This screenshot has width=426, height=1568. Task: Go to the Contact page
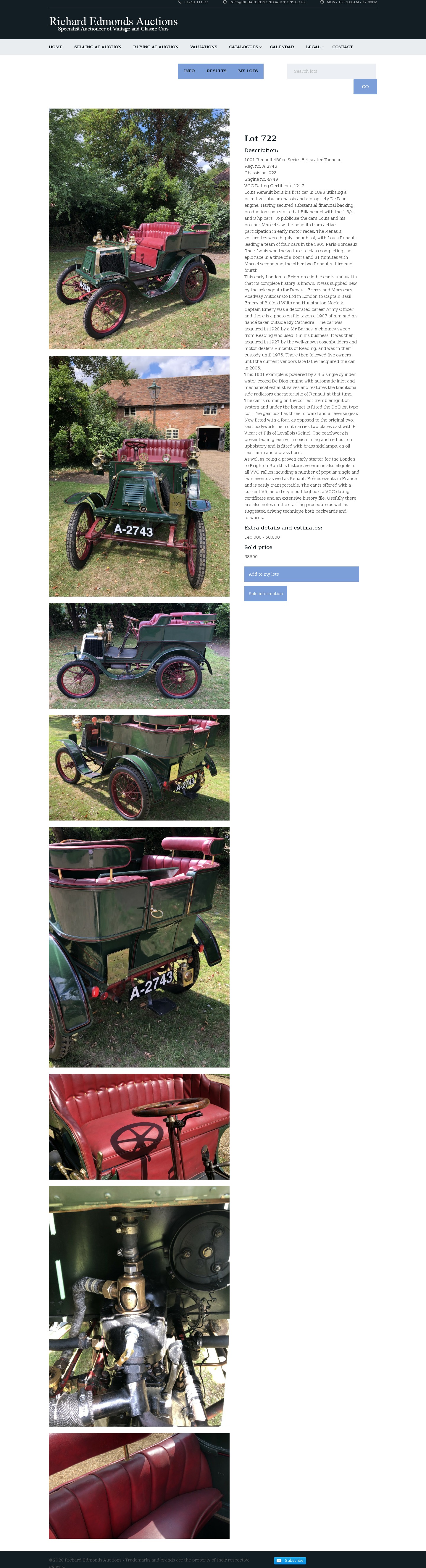coord(342,47)
